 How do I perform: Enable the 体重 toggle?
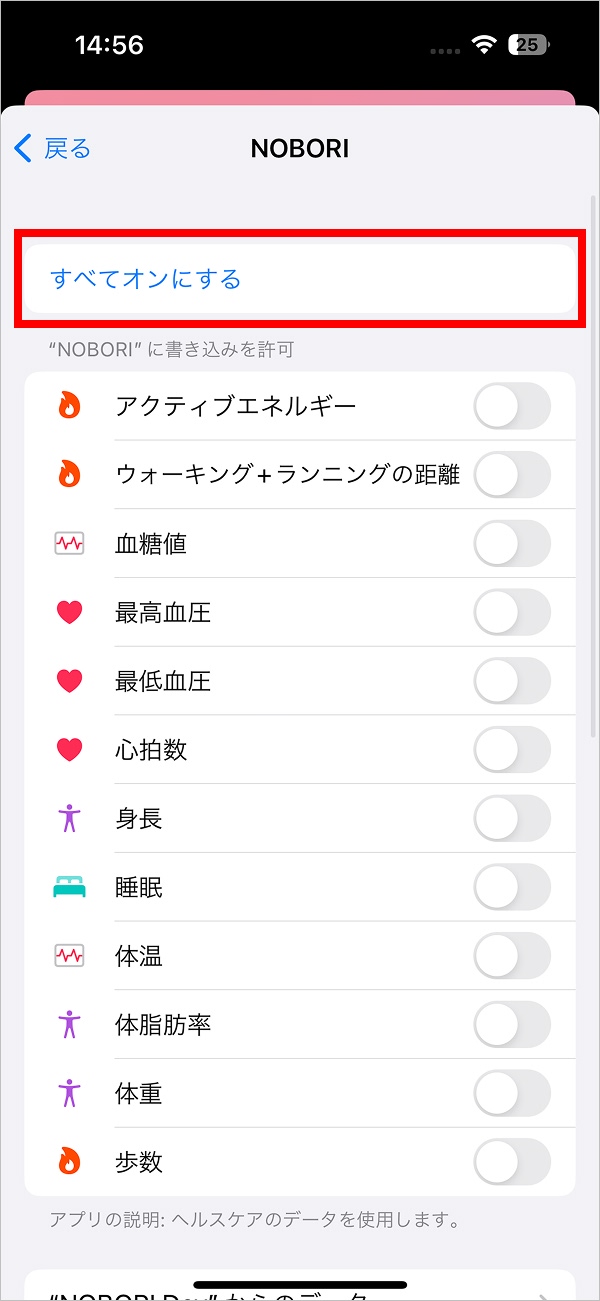point(512,1094)
